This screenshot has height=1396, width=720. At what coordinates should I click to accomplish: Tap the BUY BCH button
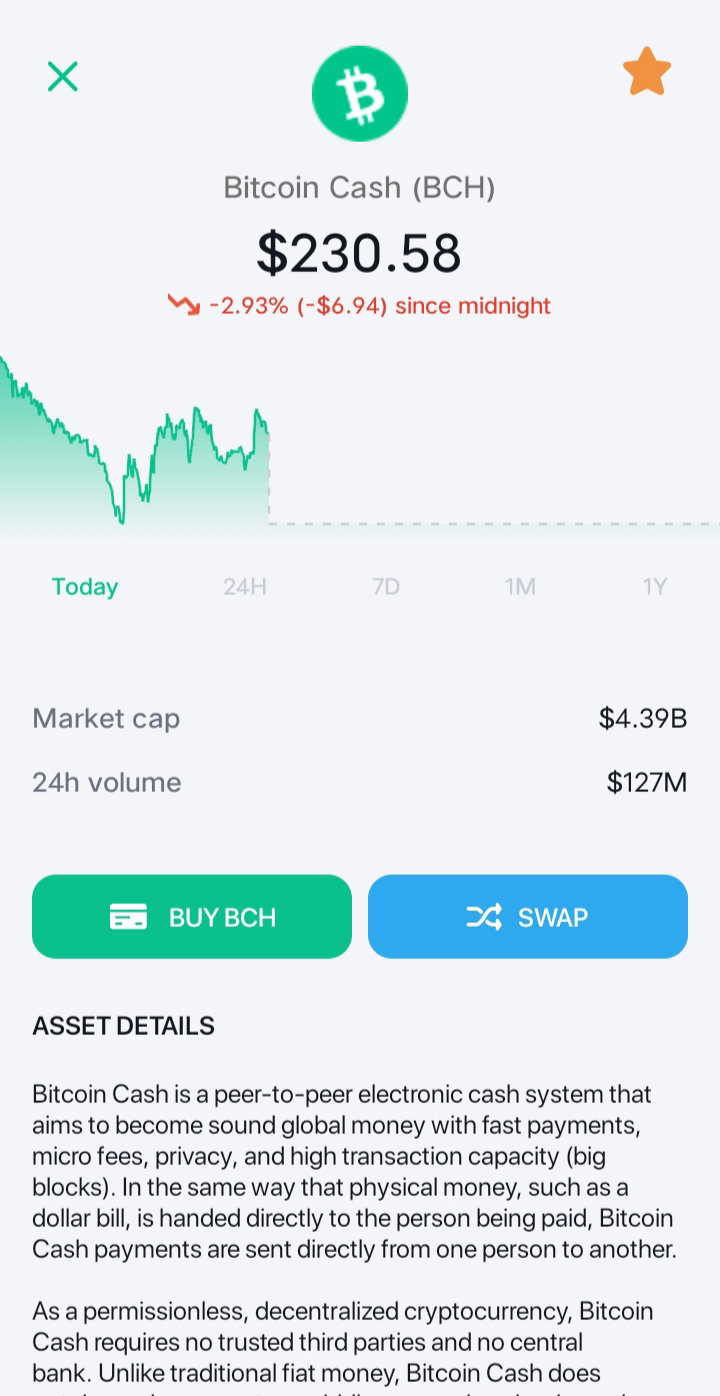(x=192, y=917)
